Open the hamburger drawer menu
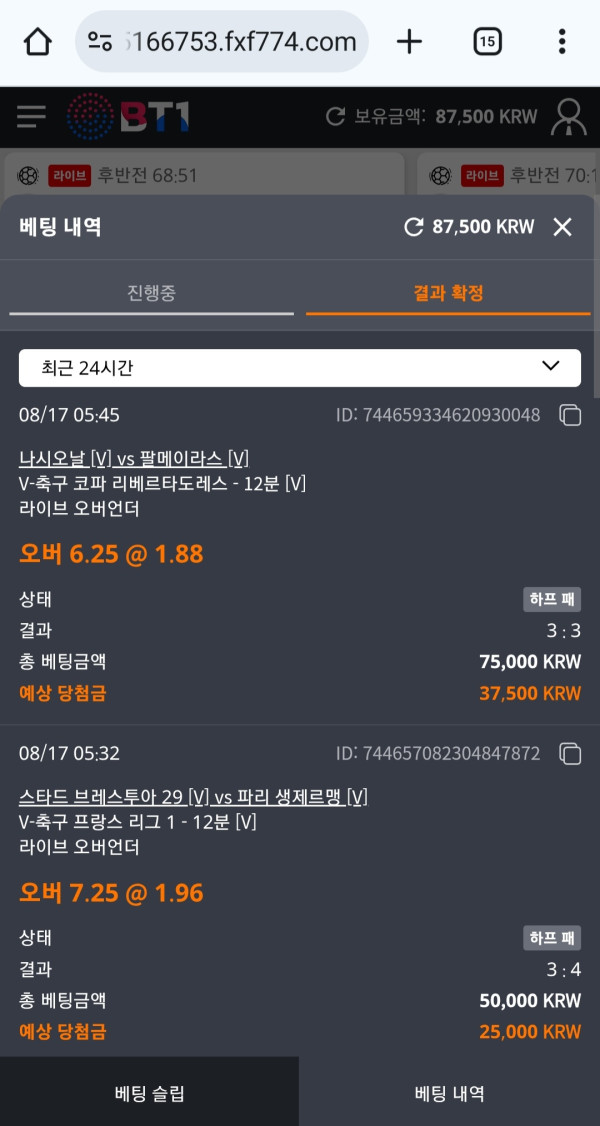This screenshot has height=1126, width=600. coord(31,117)
